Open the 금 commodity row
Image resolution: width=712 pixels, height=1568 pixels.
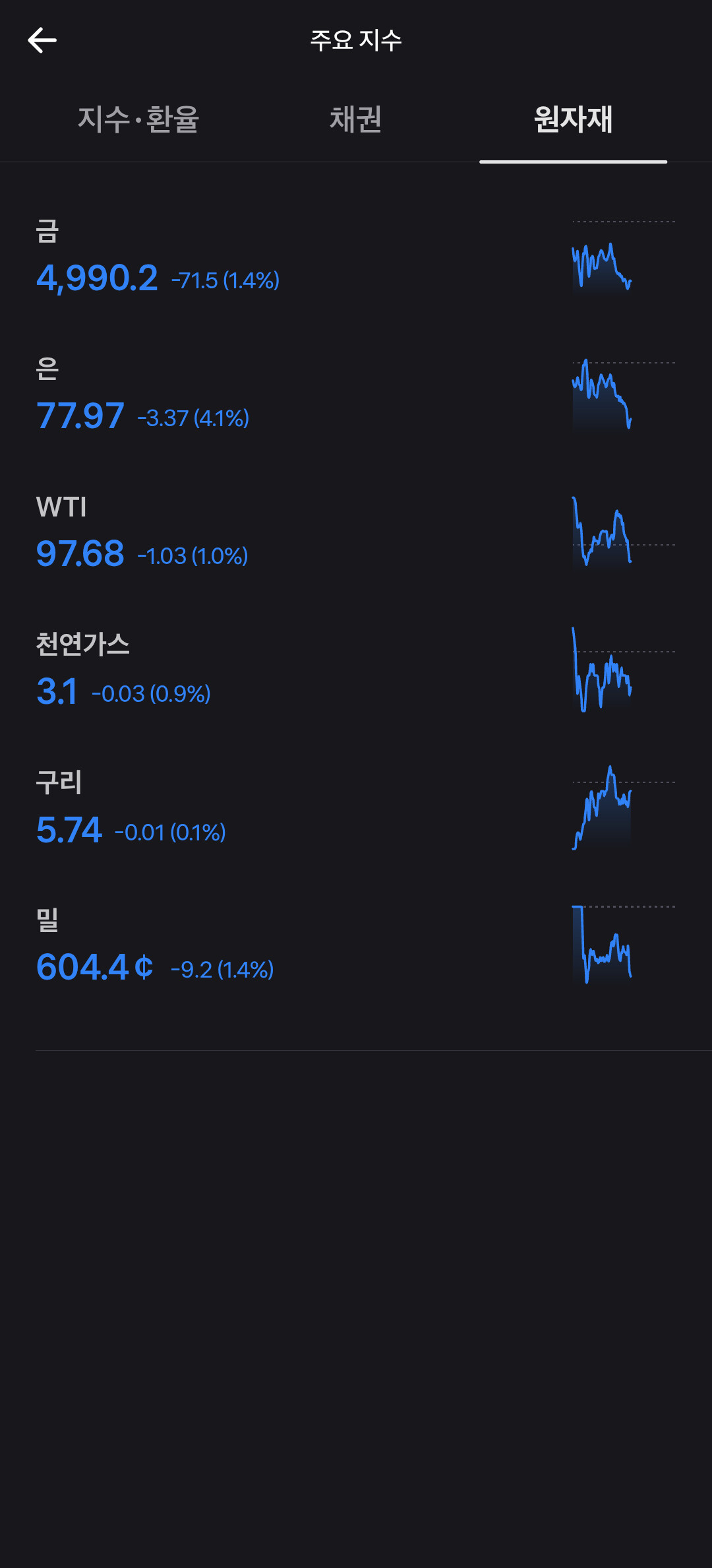(x=356, y=259)
